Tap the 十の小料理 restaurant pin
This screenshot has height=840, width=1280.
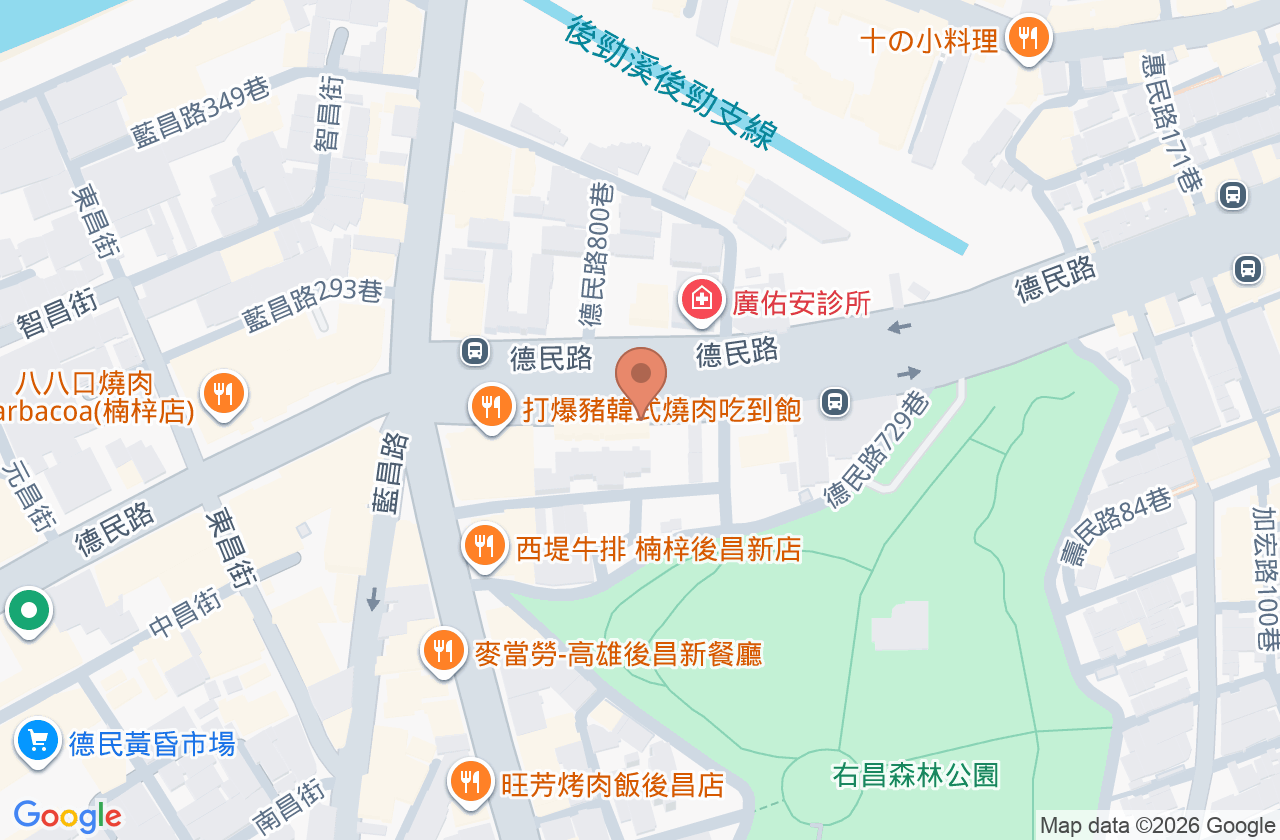[1027, 39]
